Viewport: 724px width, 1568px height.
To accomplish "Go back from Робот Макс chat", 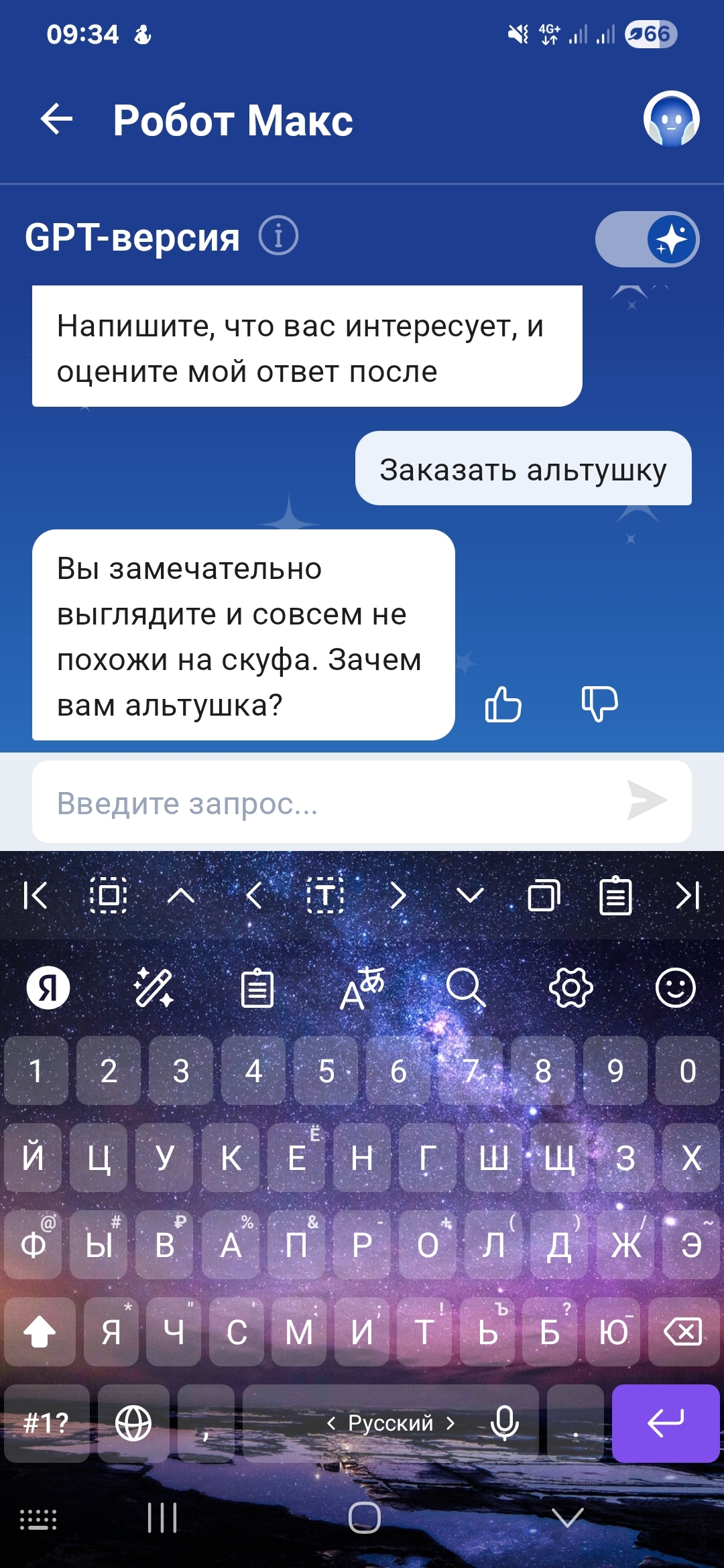I will (x=56, y=121).
